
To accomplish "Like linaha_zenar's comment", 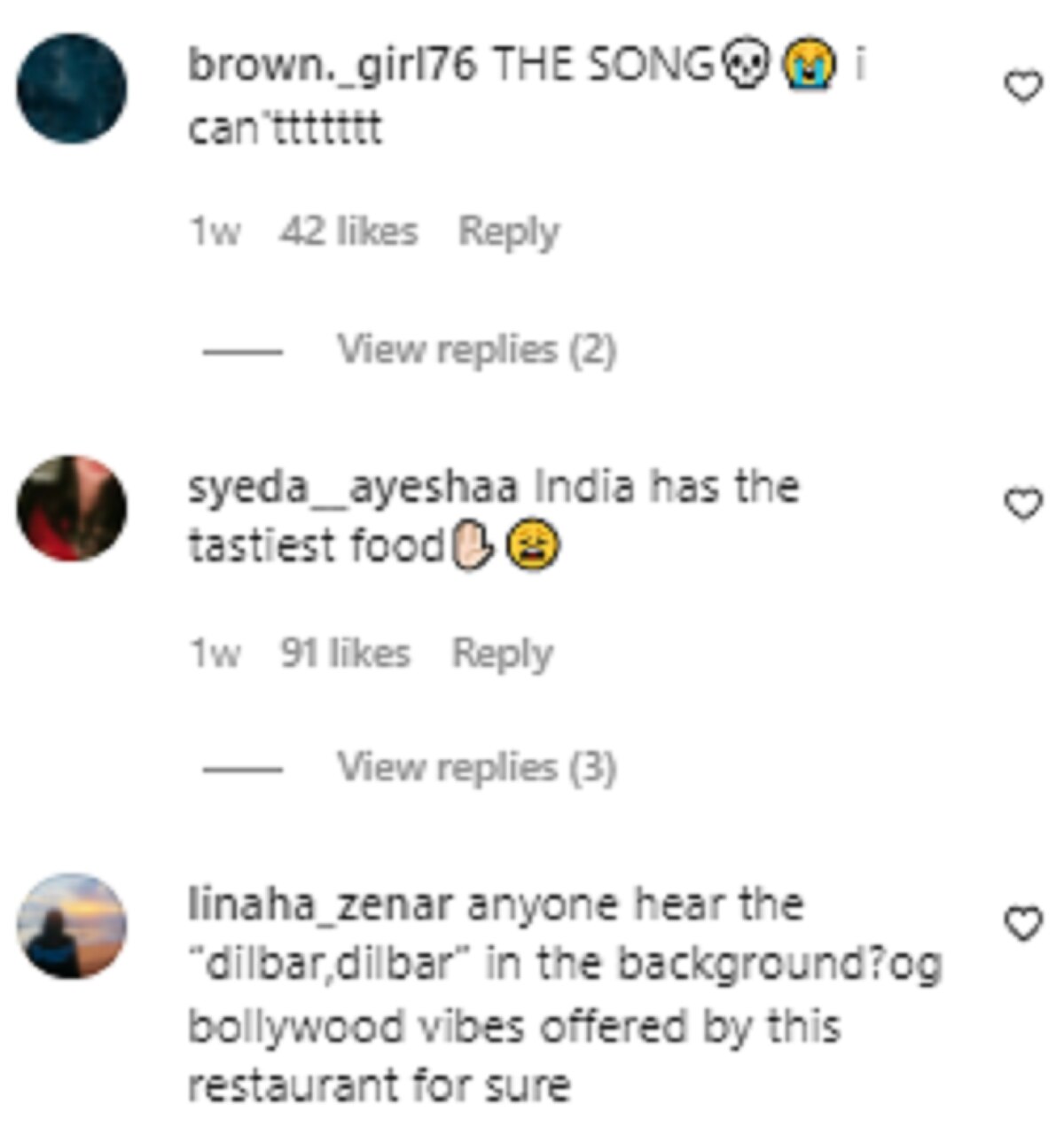I will click(x=1023, y=924).
